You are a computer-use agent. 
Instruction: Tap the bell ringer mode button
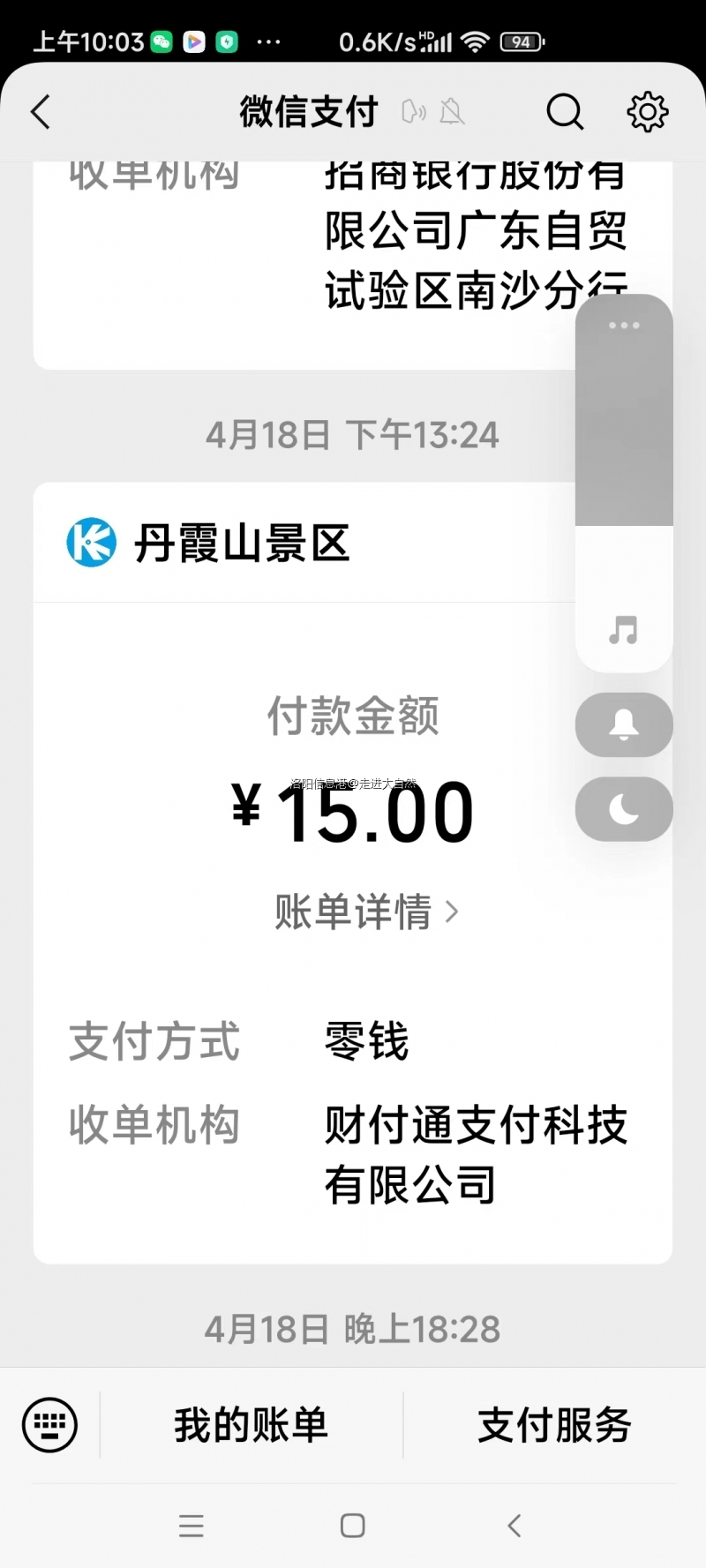pyautogui.click(x=624, y=724)
